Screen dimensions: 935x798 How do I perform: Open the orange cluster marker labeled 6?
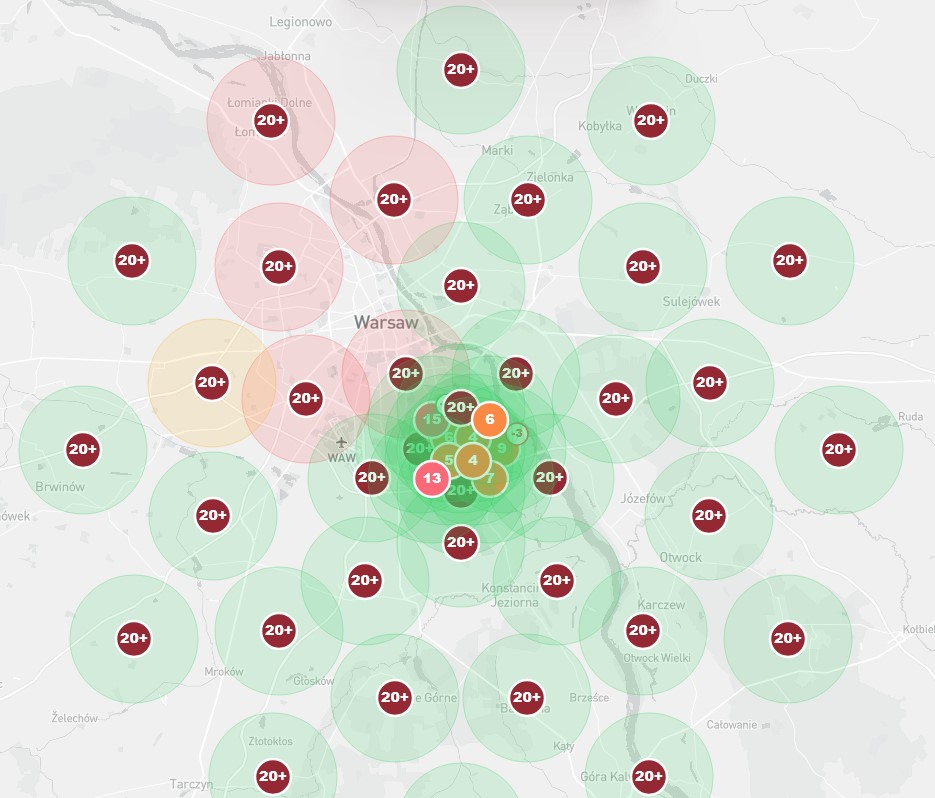pos(490,419)
